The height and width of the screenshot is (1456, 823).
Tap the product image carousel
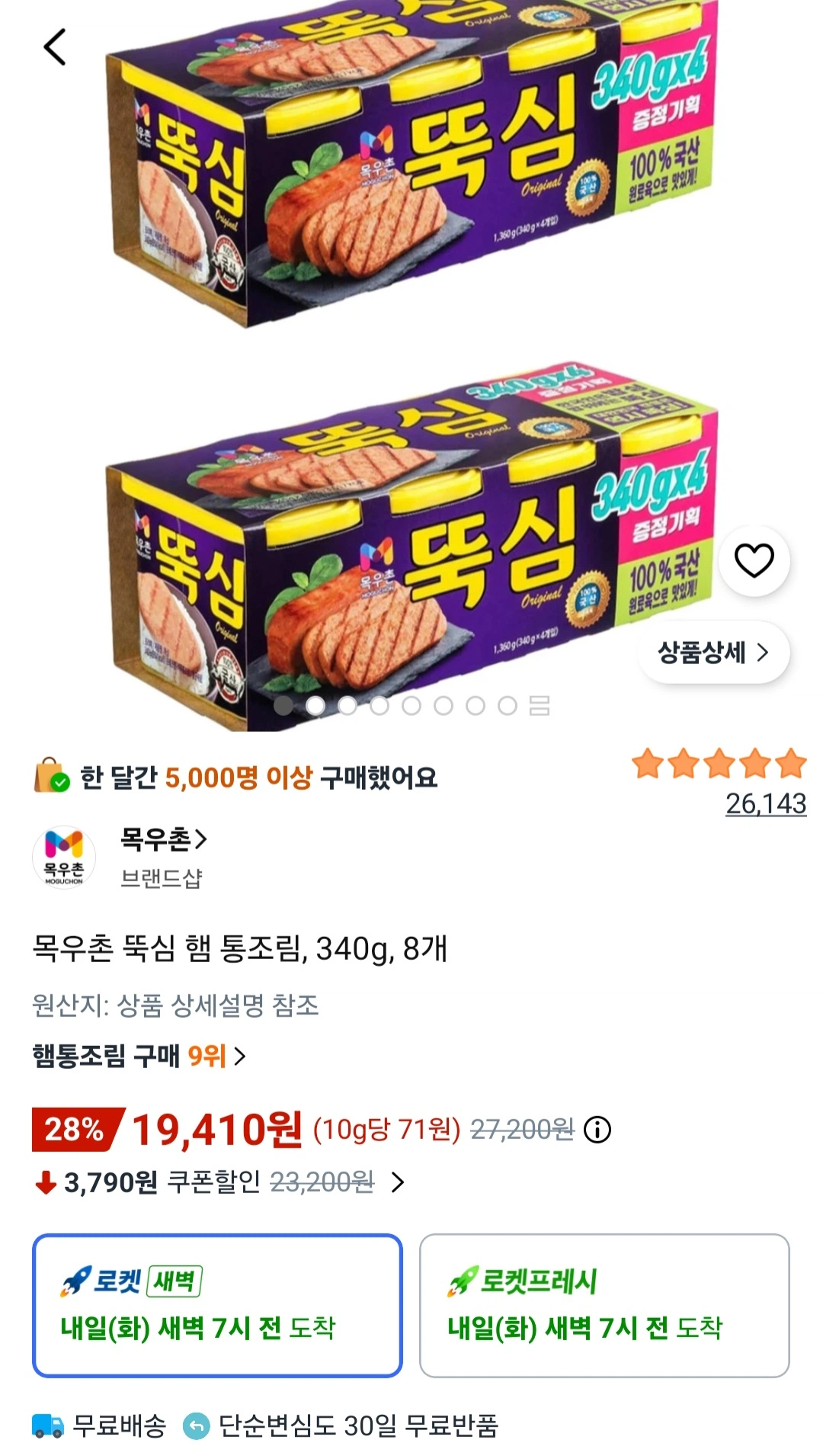(x=411, y=366)
